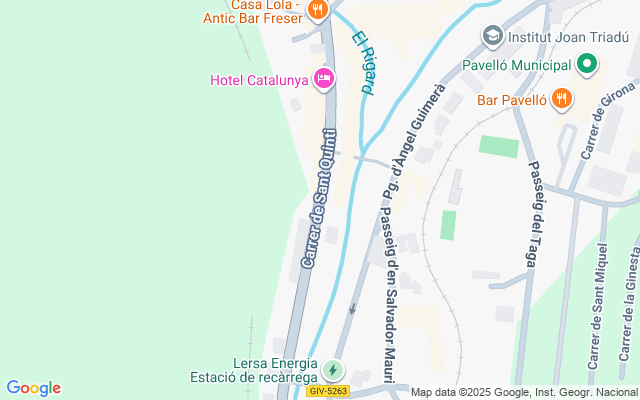Open the Pavelló Municipal place pin

(x=587, y=66)
